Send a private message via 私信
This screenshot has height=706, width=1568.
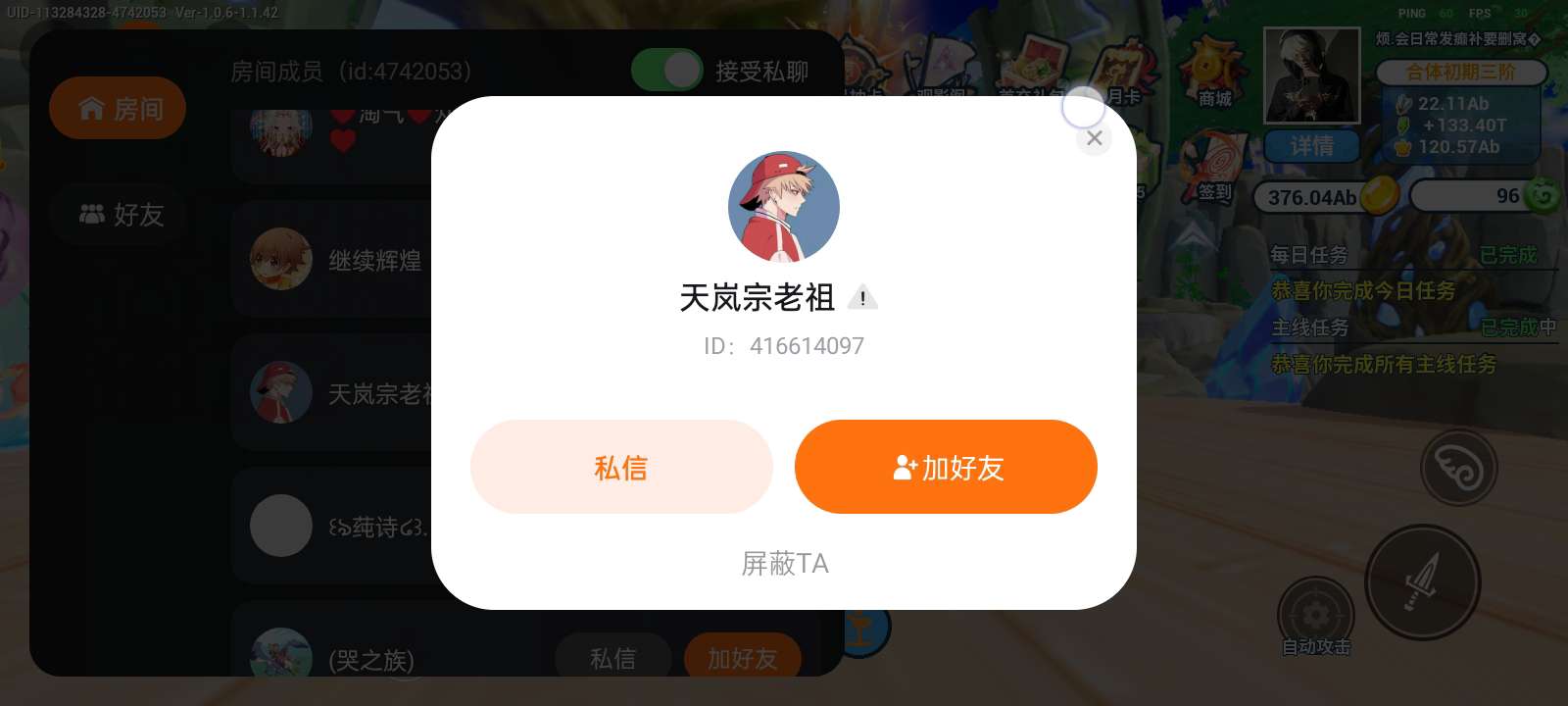(x=621, y=468)
